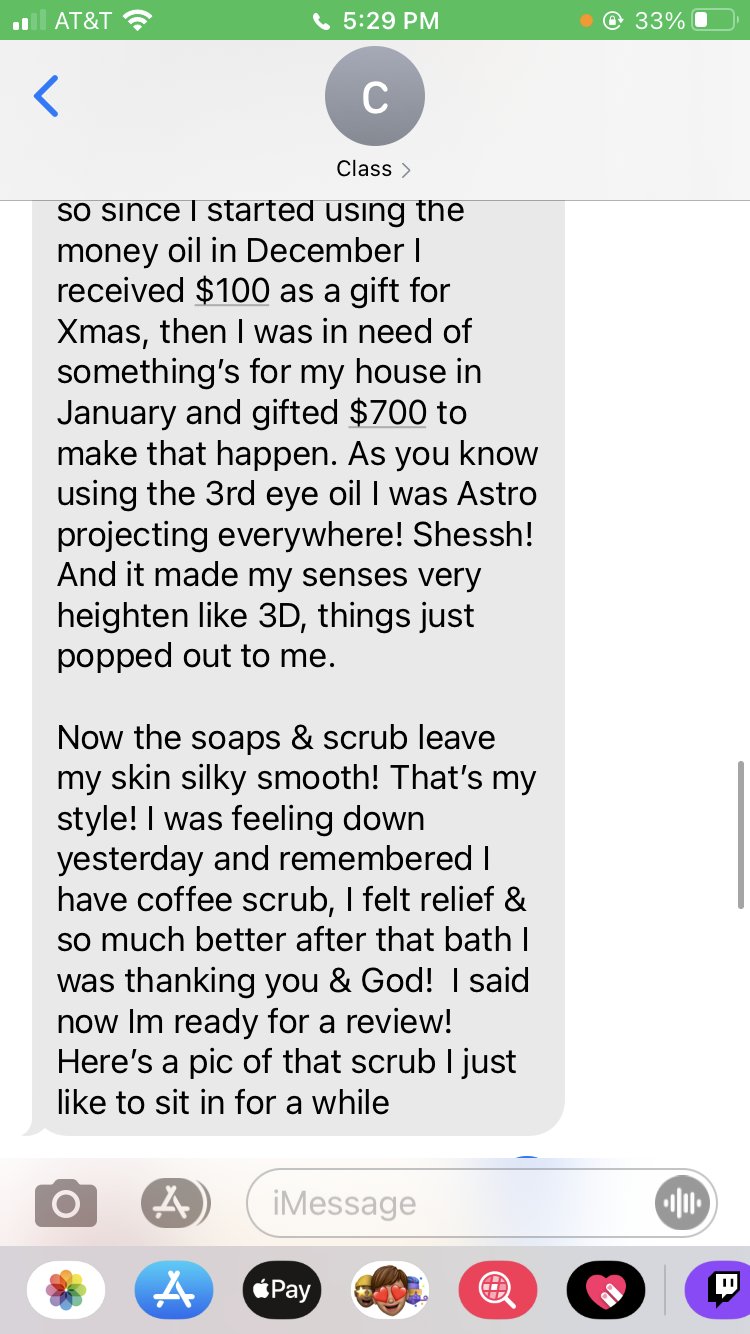Tap the underlined $700 amount
This screenshot has width=750, height=1334.
[388, 412]
